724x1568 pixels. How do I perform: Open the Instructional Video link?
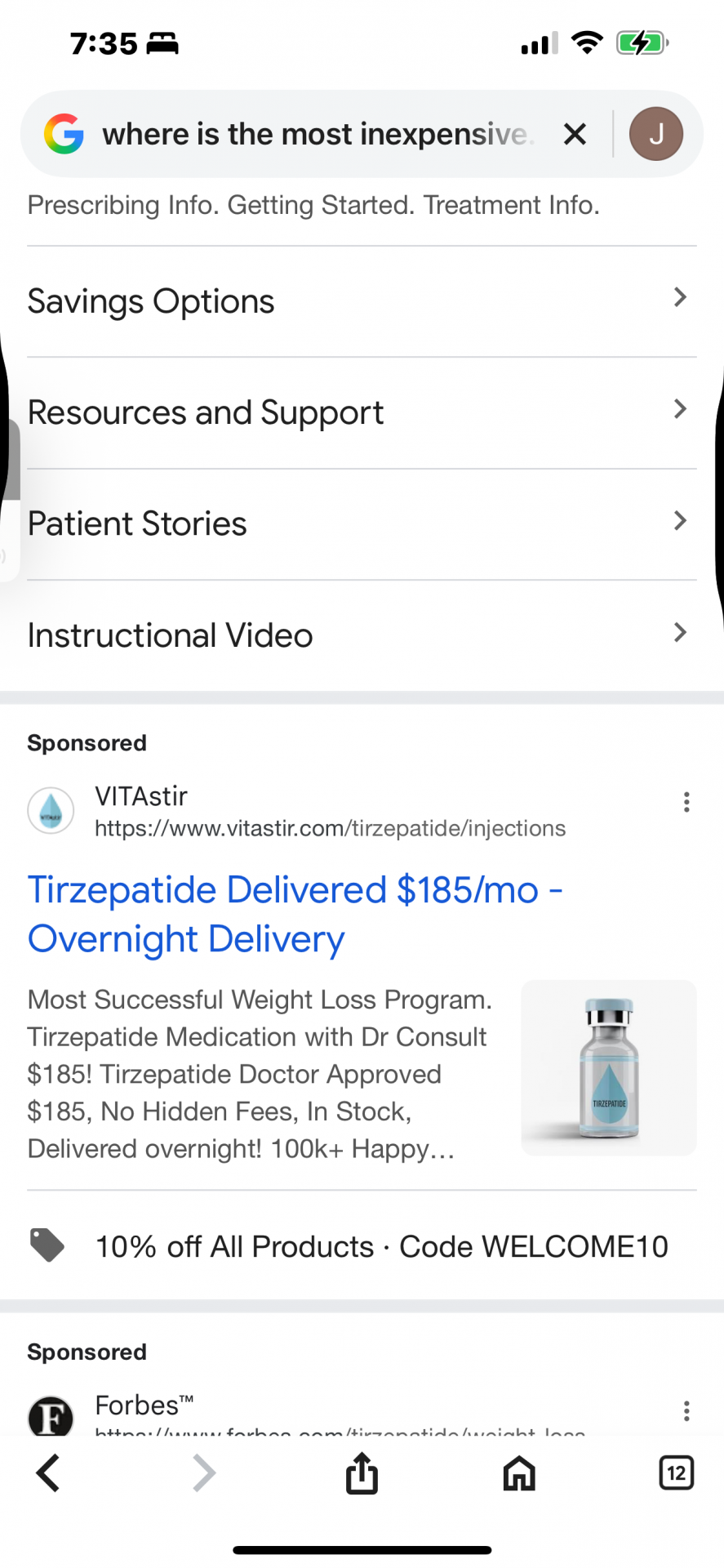click(x=359, y=635)
